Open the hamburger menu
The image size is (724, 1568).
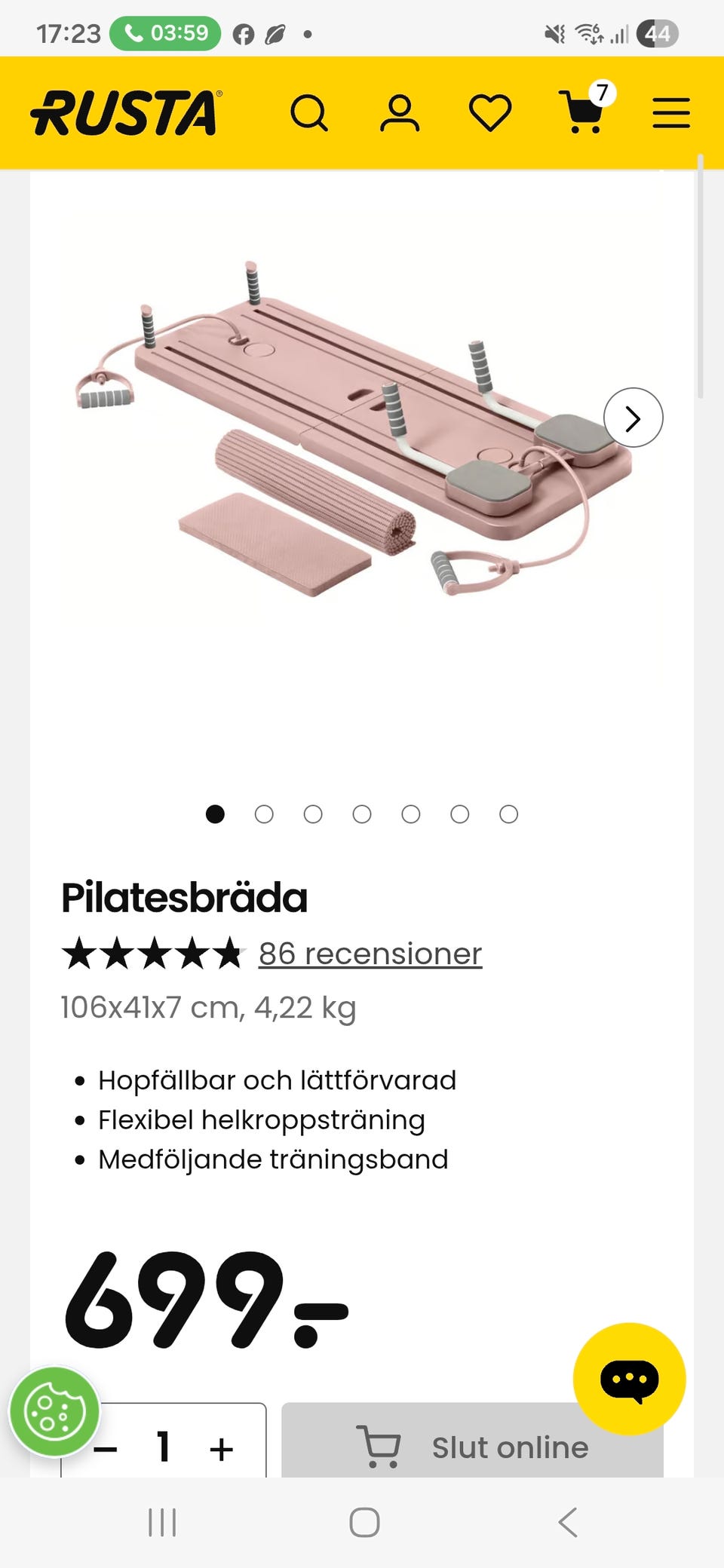[671, 113]
